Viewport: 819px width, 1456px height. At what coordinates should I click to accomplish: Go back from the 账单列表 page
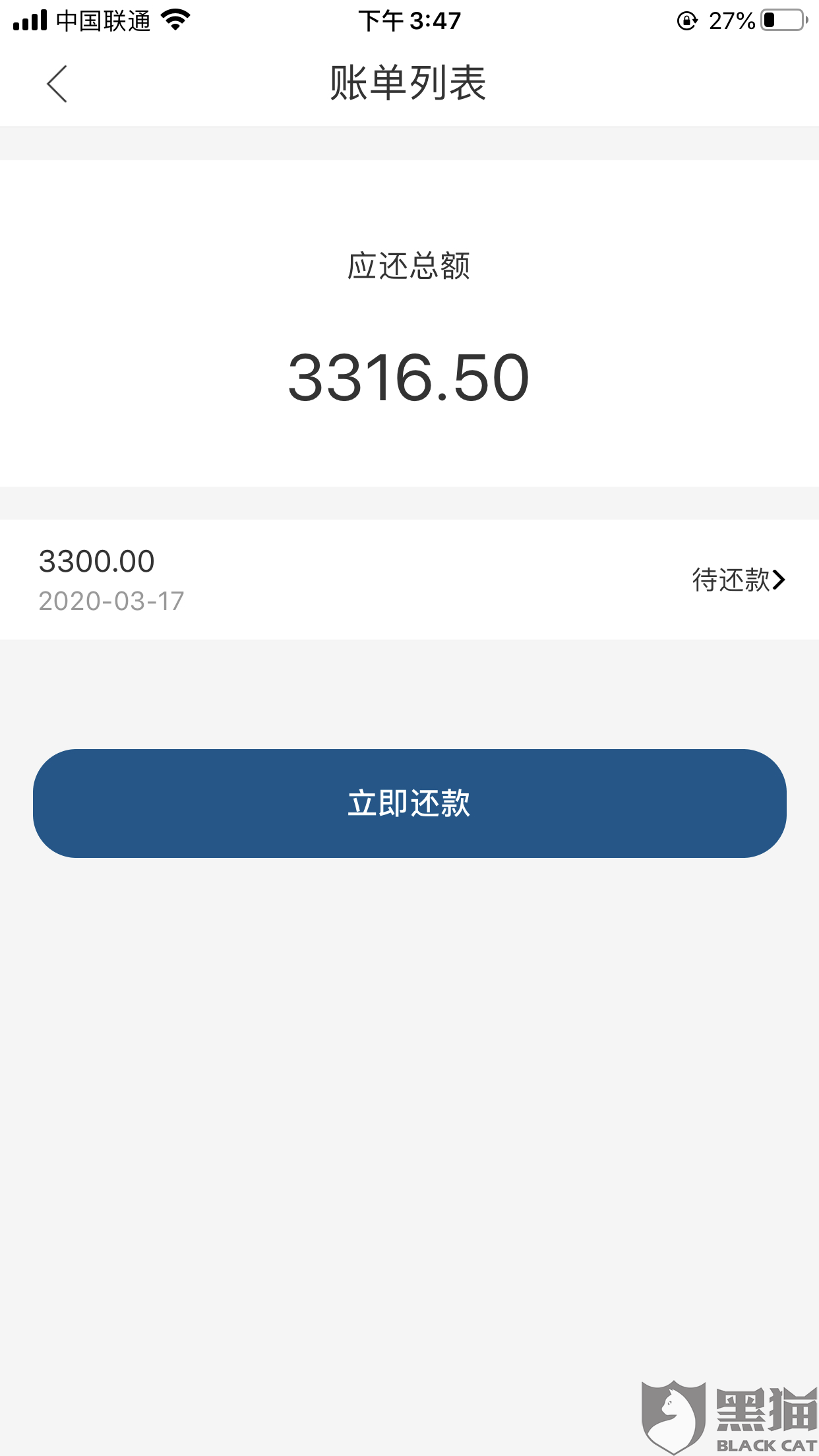tap(57, 84)
